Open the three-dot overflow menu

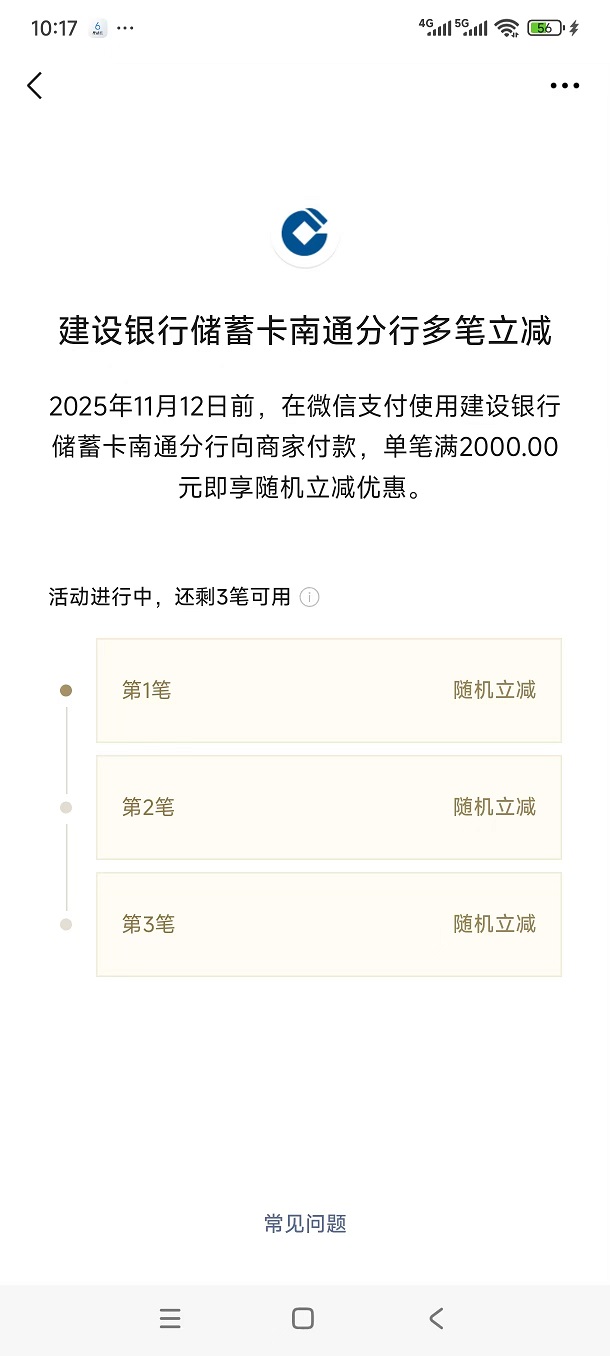[565, 86]
